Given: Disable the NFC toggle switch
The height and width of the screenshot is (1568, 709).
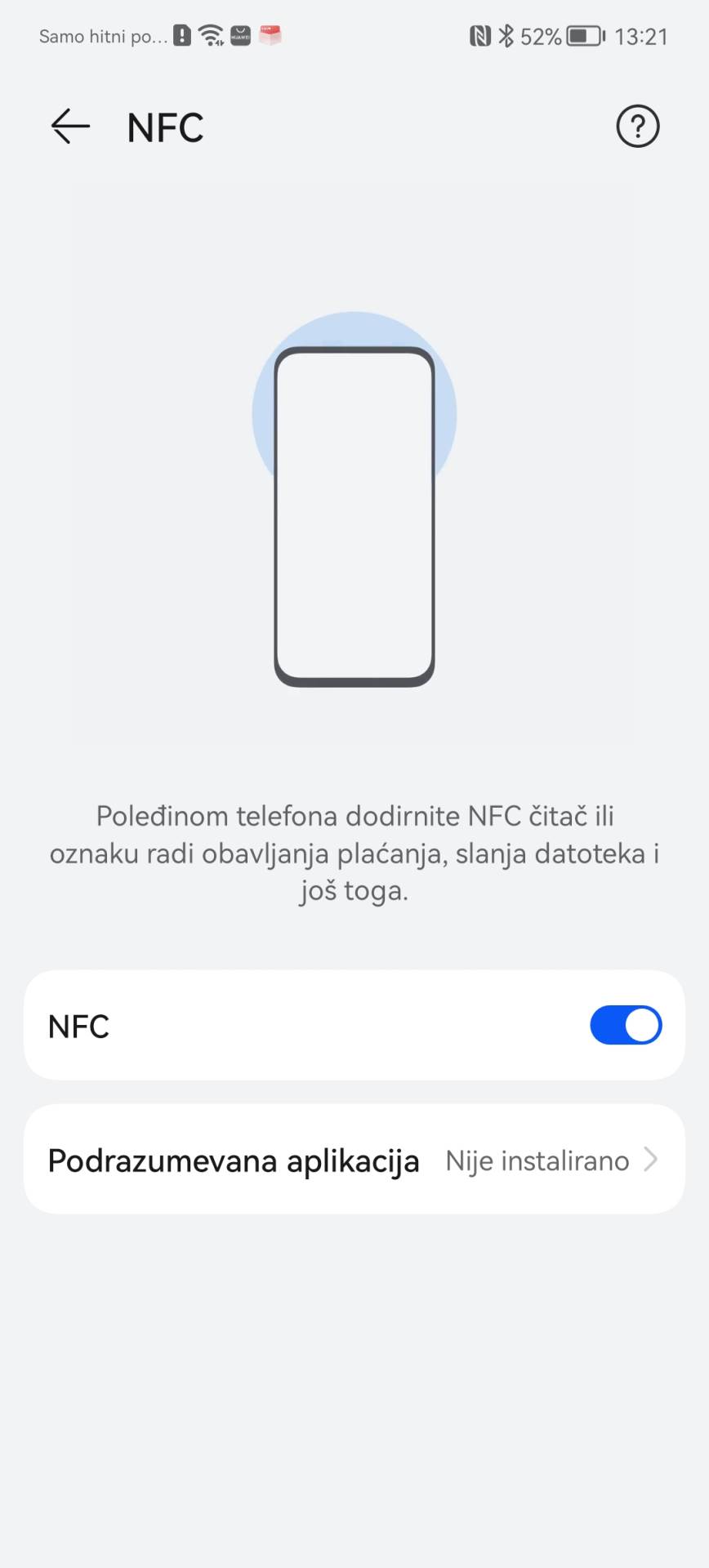Looking at the screenshot, I should coord(625,1025).
